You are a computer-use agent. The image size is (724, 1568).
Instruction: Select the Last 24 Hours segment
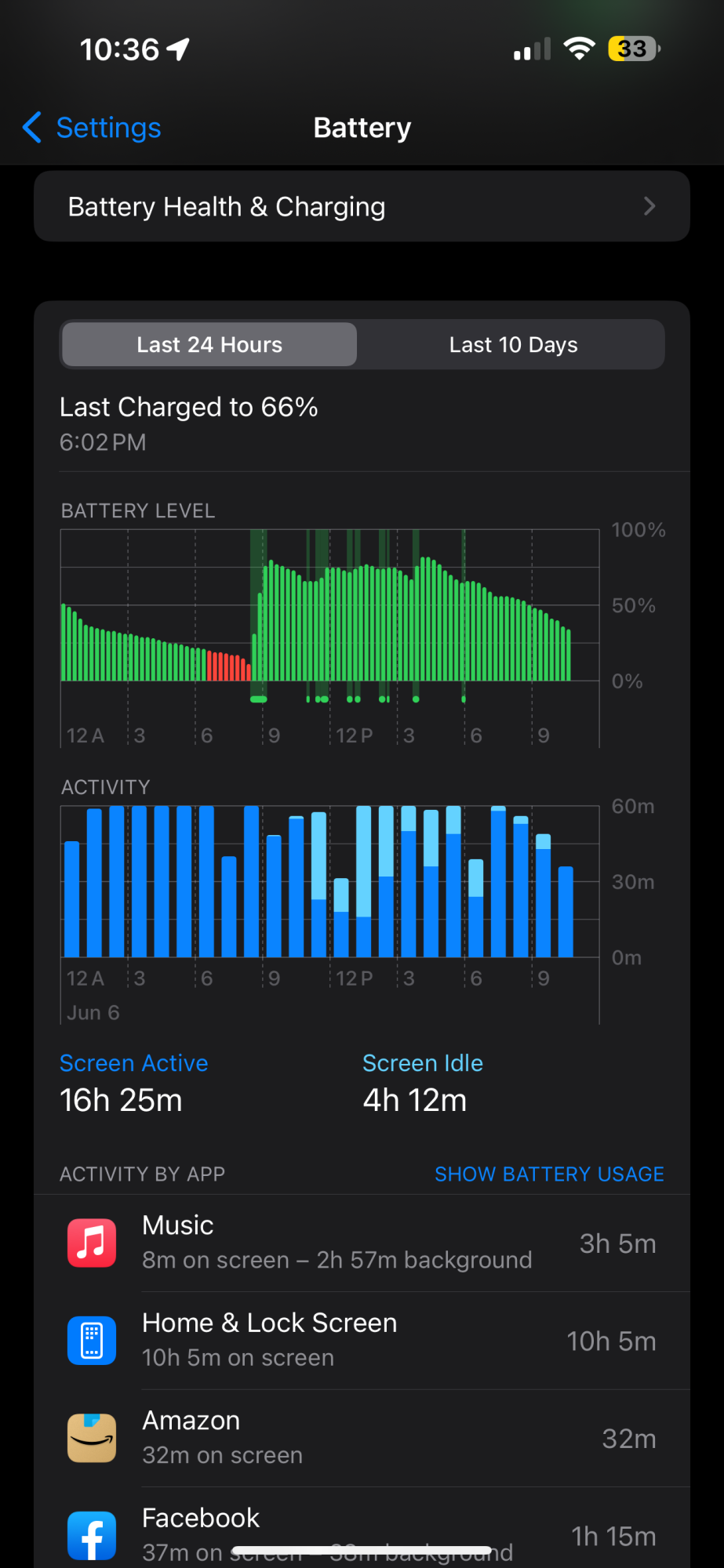(x=209, y=345)
